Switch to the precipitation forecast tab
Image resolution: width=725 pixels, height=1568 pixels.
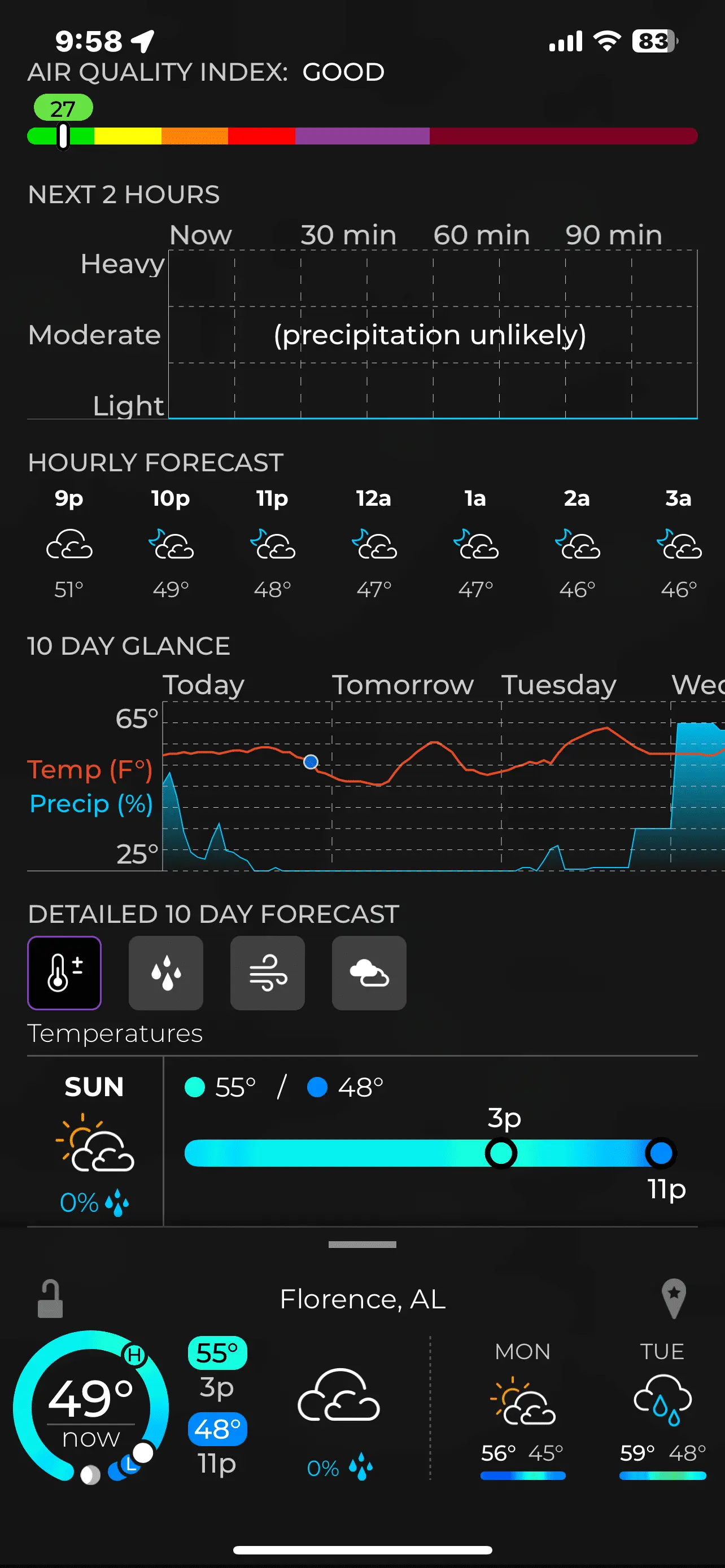click(165, 972)
